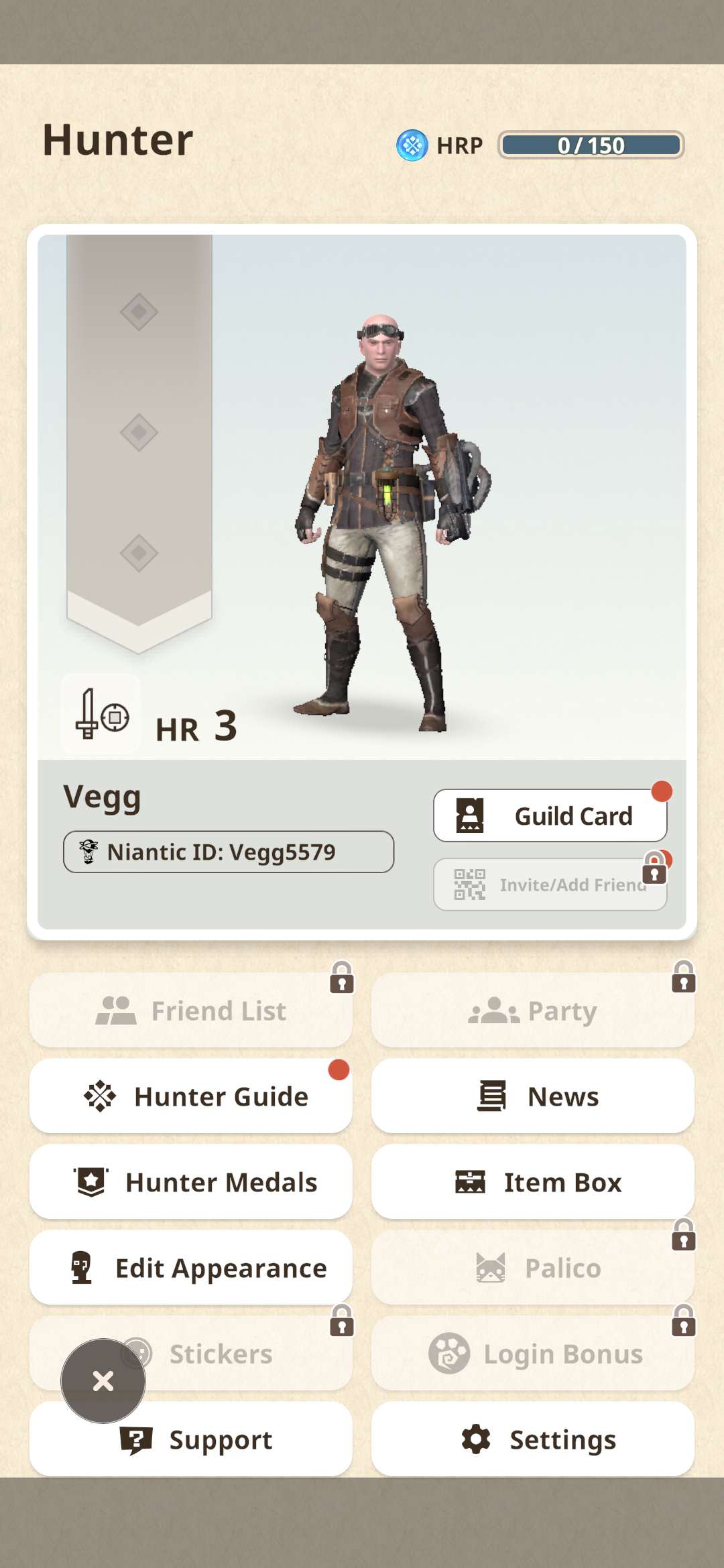
Task: Open the News section
Action: (533, 1096)
